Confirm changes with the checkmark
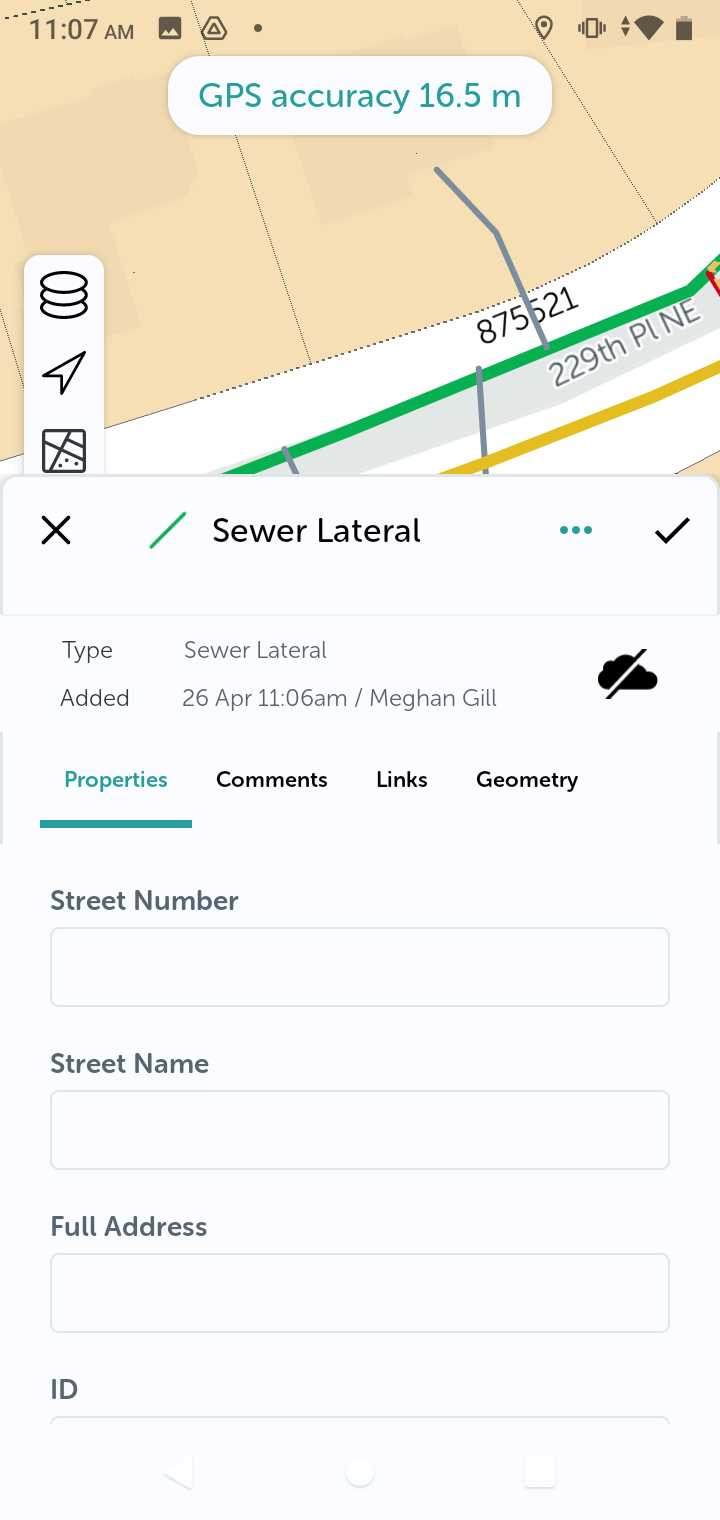 click(x=672, y=530)
